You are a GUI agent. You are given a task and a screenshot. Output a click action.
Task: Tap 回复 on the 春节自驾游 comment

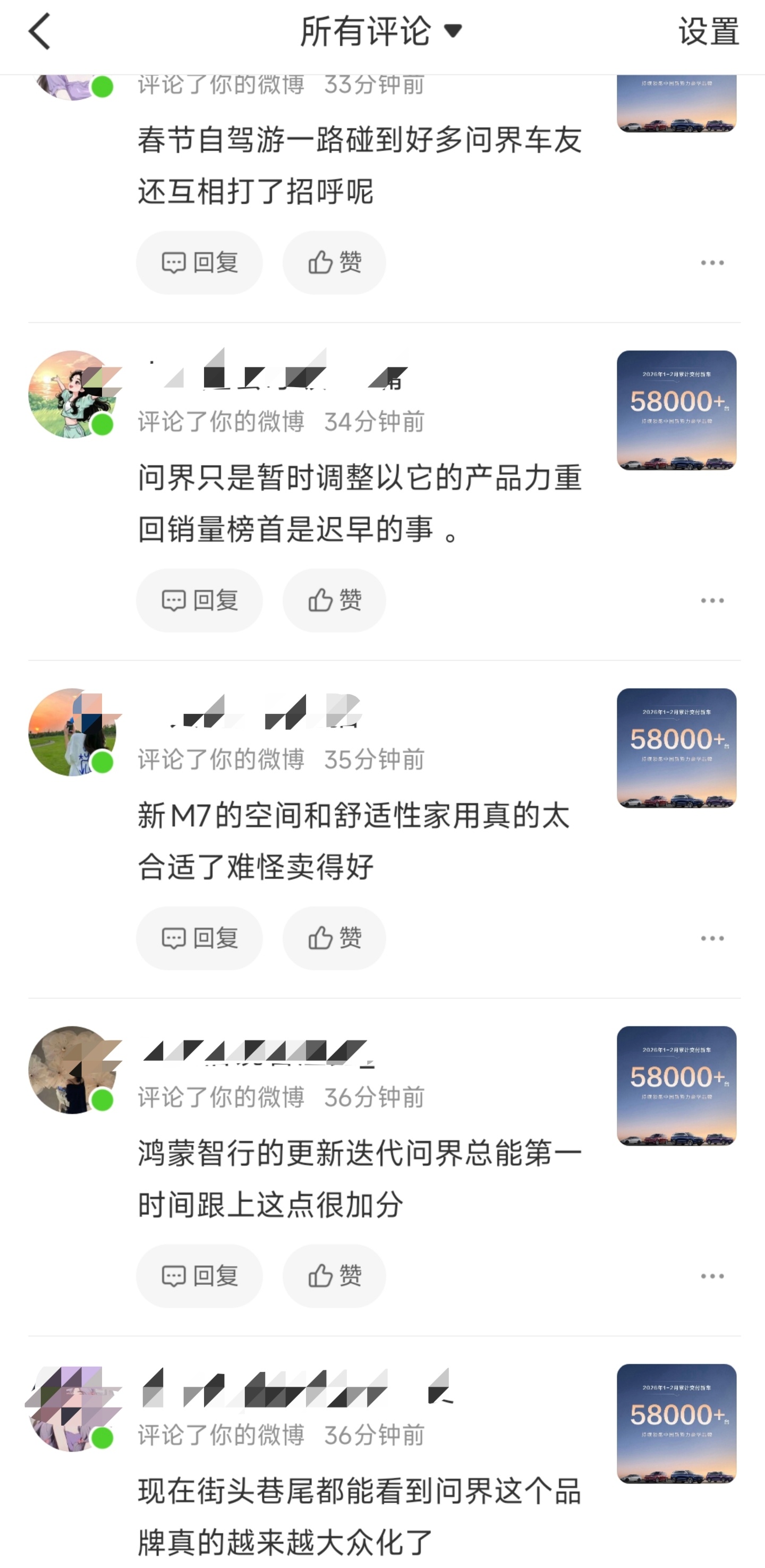(x=200, y=262)
